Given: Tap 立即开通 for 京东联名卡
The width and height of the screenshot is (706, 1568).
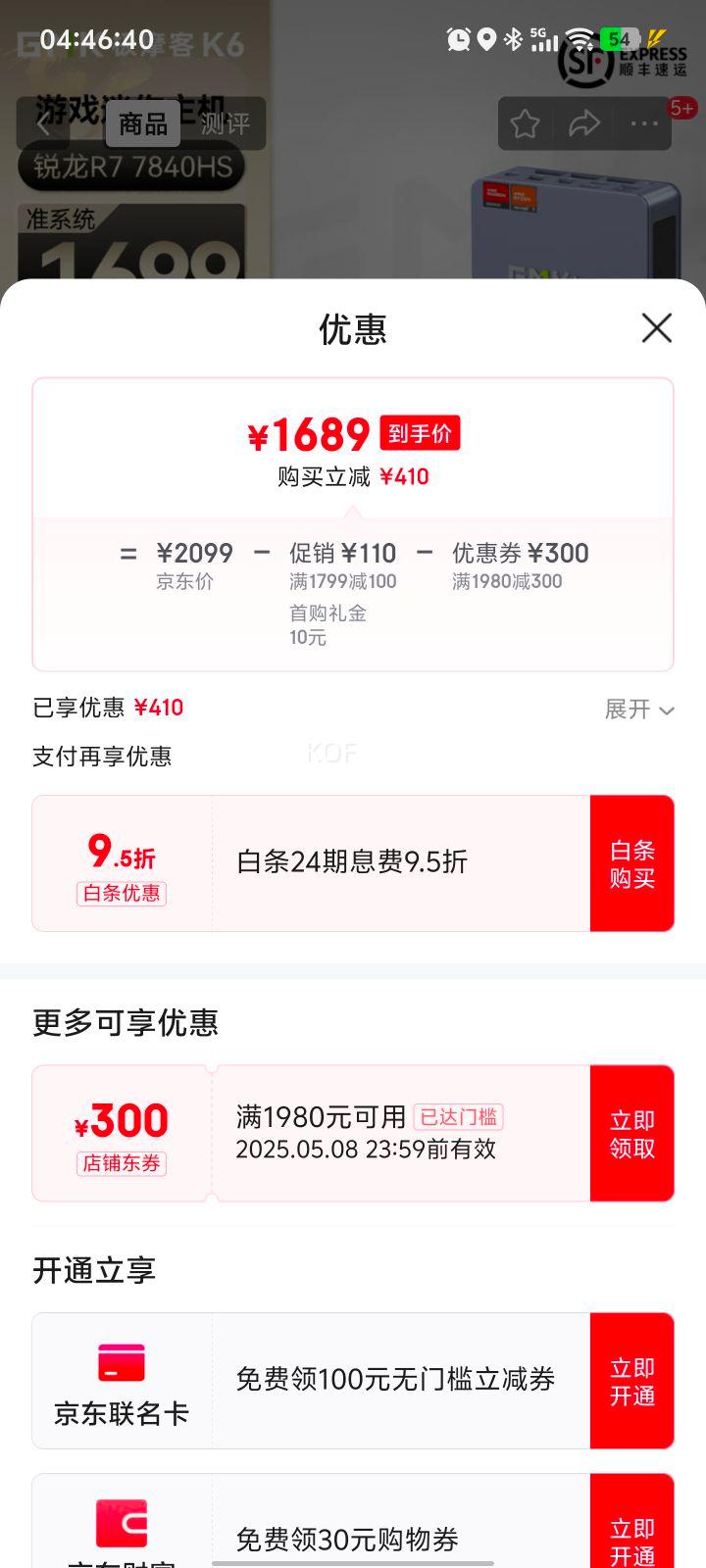Looking at the screenshot, I should [x=632, y=1381].
